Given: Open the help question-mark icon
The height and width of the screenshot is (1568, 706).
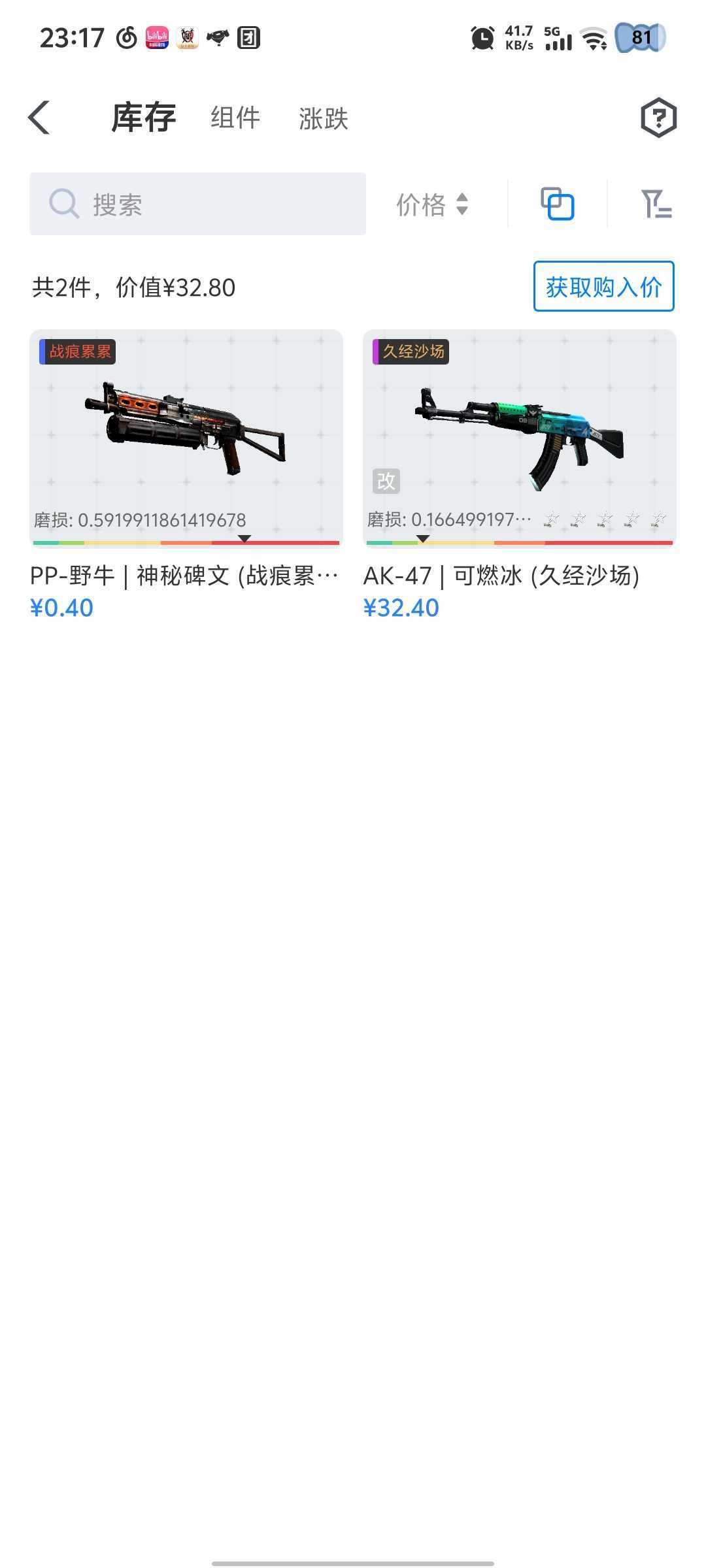Looking at the screenshot, I should point(658,118).
